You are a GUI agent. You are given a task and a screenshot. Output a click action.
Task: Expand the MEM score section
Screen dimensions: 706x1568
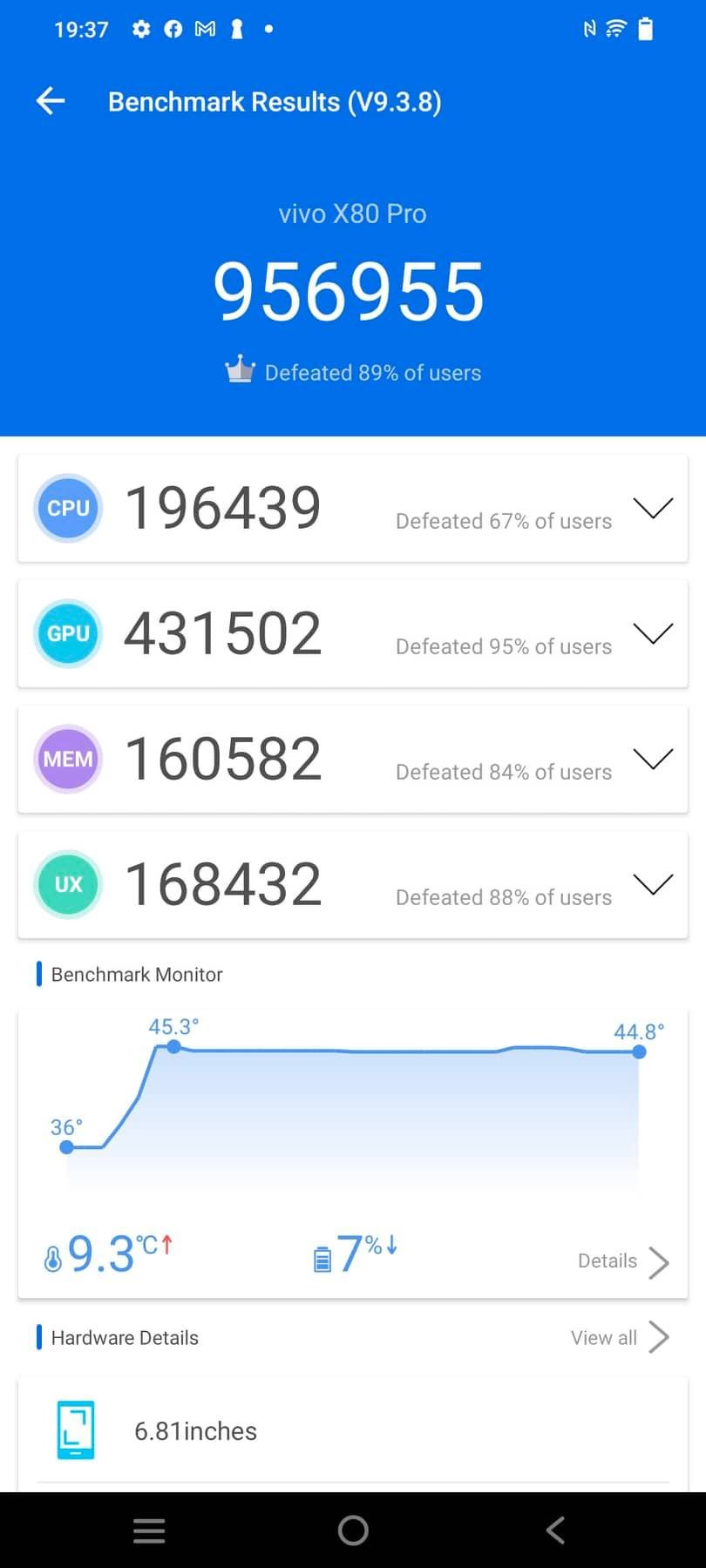tap(653, 759)
